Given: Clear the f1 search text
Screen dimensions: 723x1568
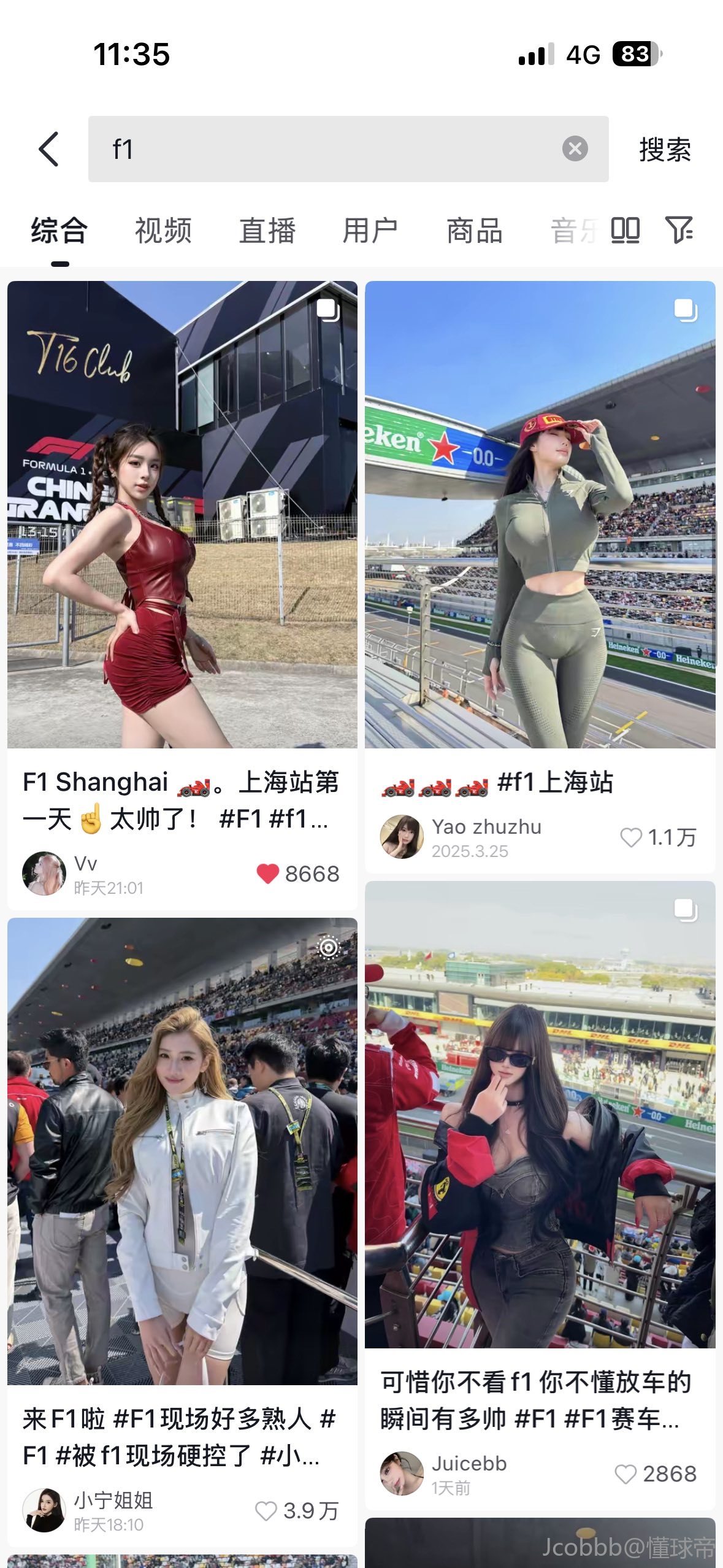Looking at the screenshot, I should click(575, 149).
